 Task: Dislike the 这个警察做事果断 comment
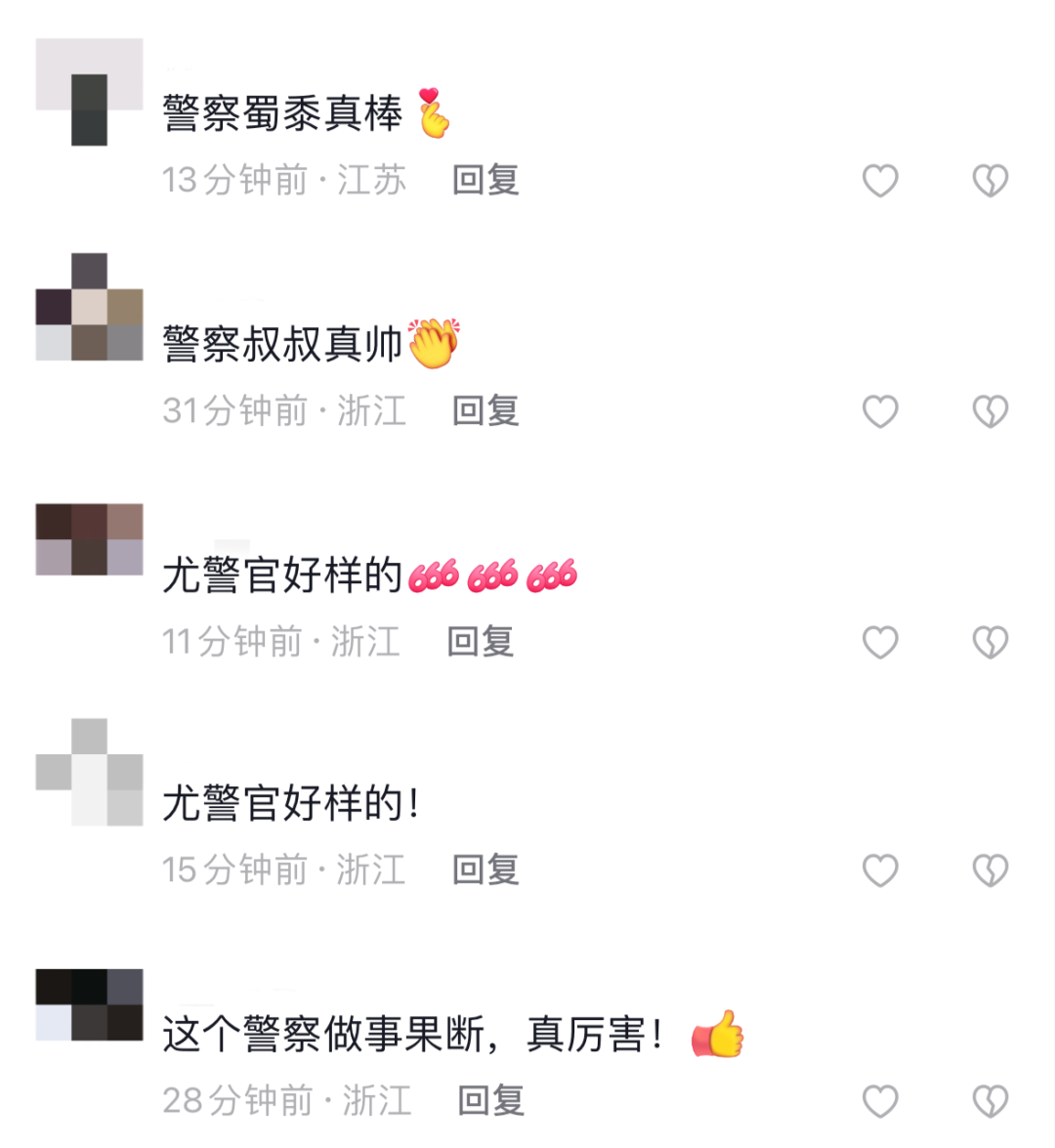pyautogui.click(x=990, y=1101)
